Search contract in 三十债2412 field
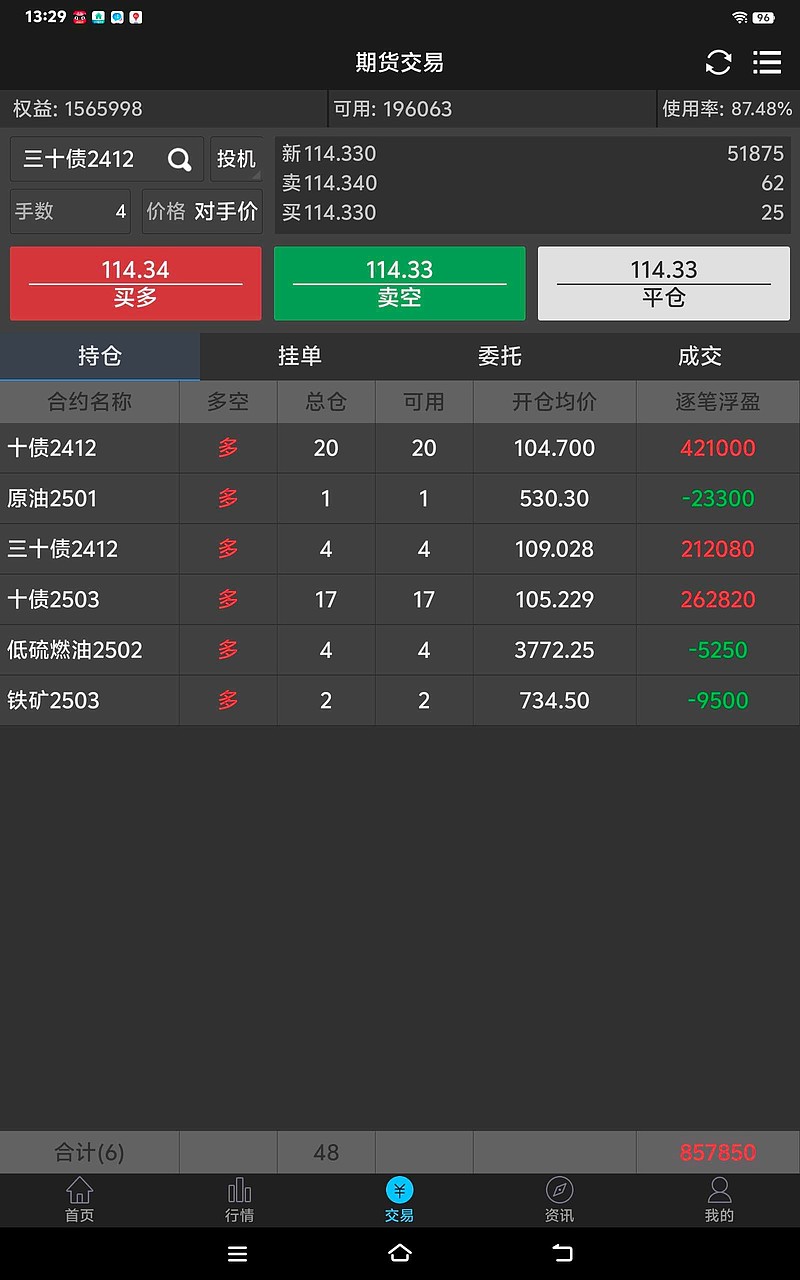This screenshot has height=1280, width=800. click(x=107, y=159)
